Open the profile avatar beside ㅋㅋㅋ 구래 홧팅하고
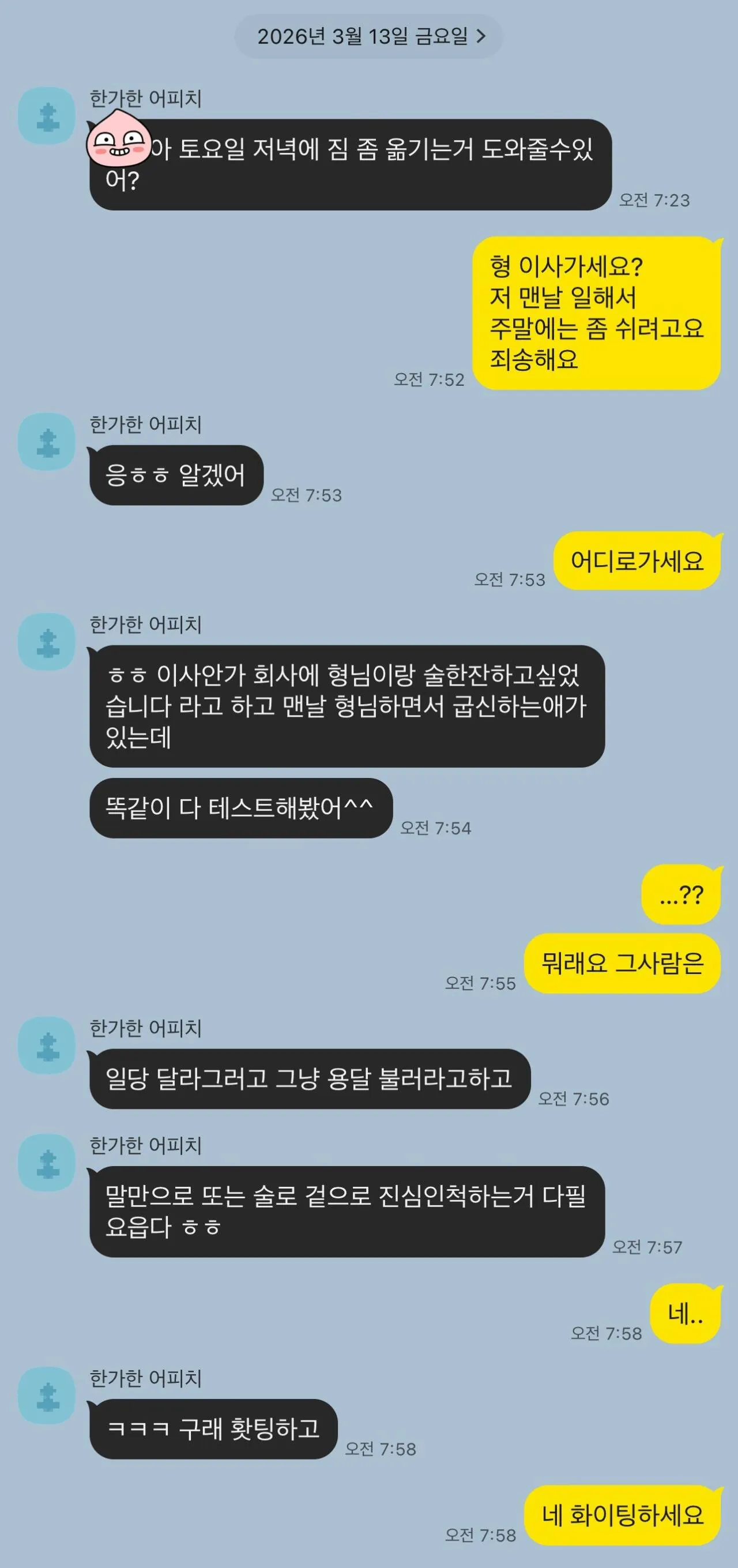This screenshot has width=738, height=1568. click(46, 1396)
